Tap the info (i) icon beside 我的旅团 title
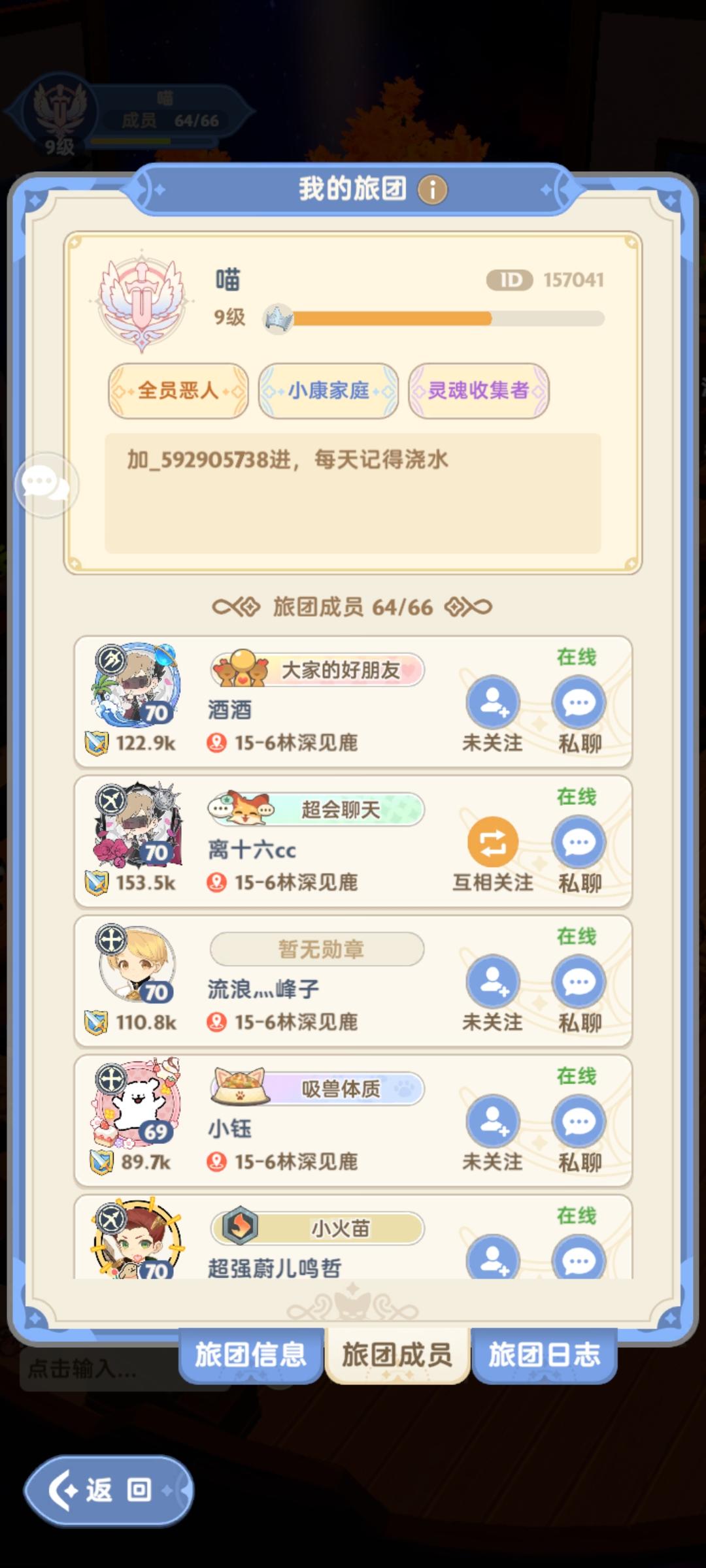This screenshot has width=706, height=1568. (x=433, y=189)
